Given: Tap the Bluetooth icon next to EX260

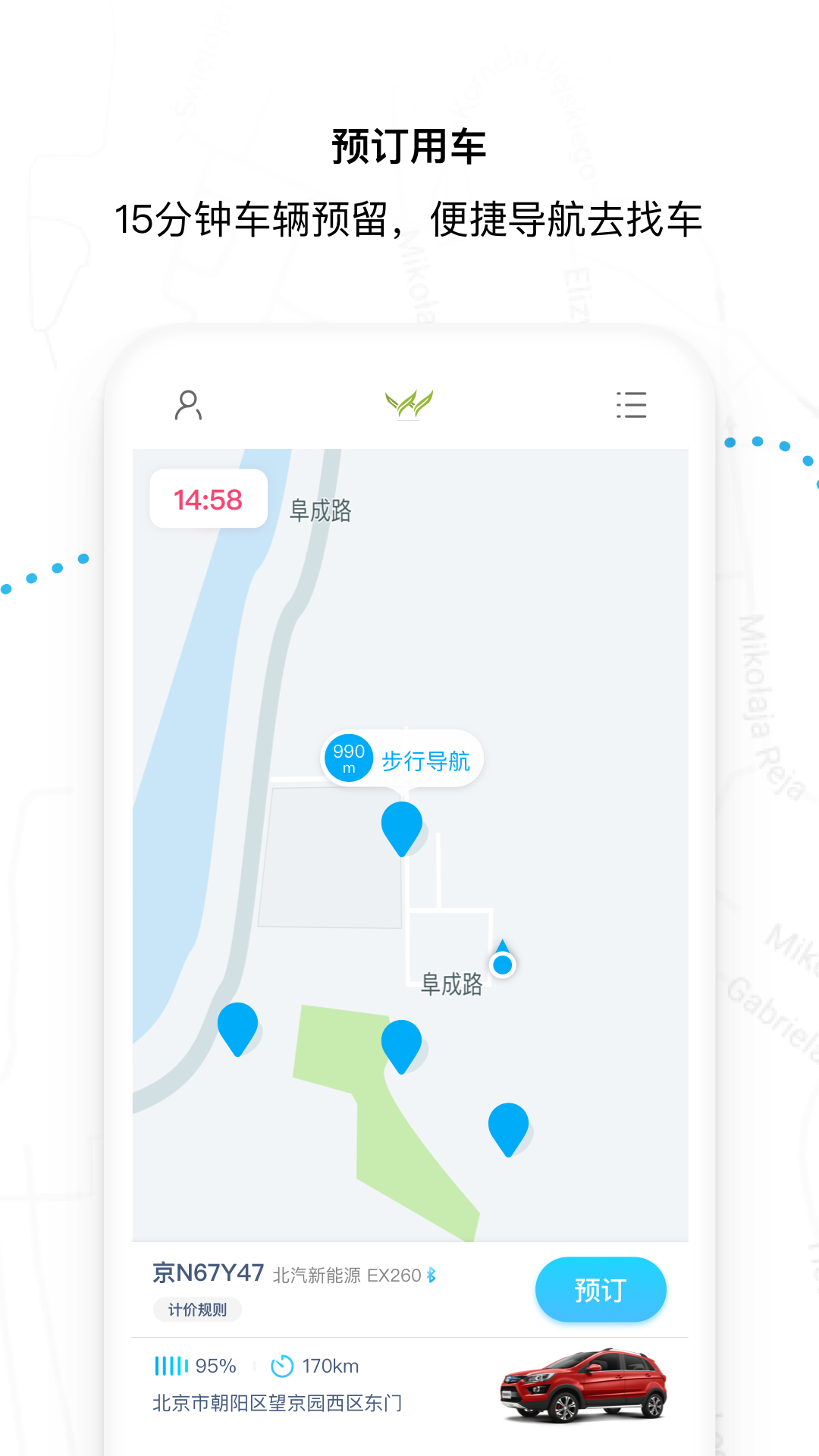Looking at the screenshot, I should 429,1271.
